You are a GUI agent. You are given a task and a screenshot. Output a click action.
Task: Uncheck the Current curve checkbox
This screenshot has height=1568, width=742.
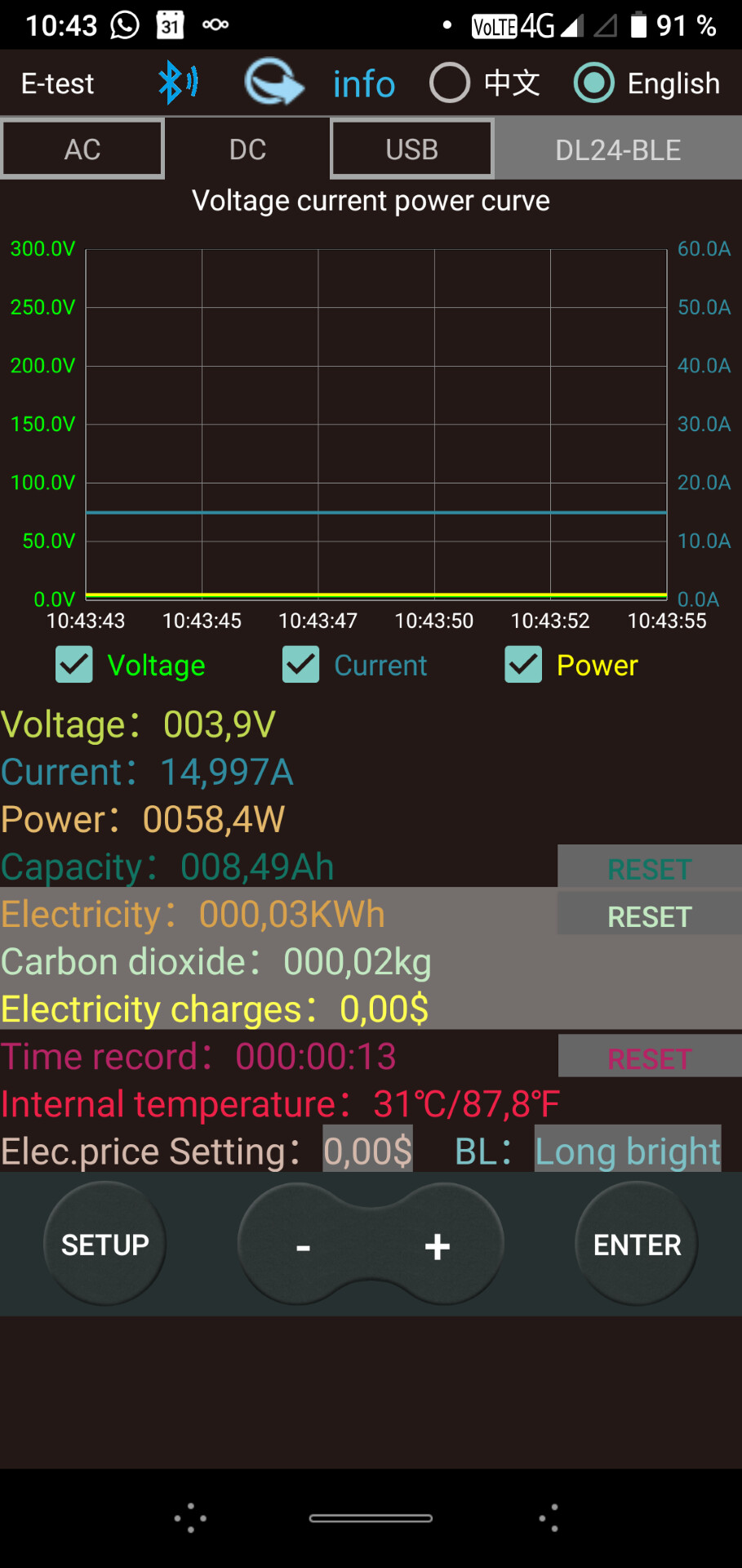[301, 665]
